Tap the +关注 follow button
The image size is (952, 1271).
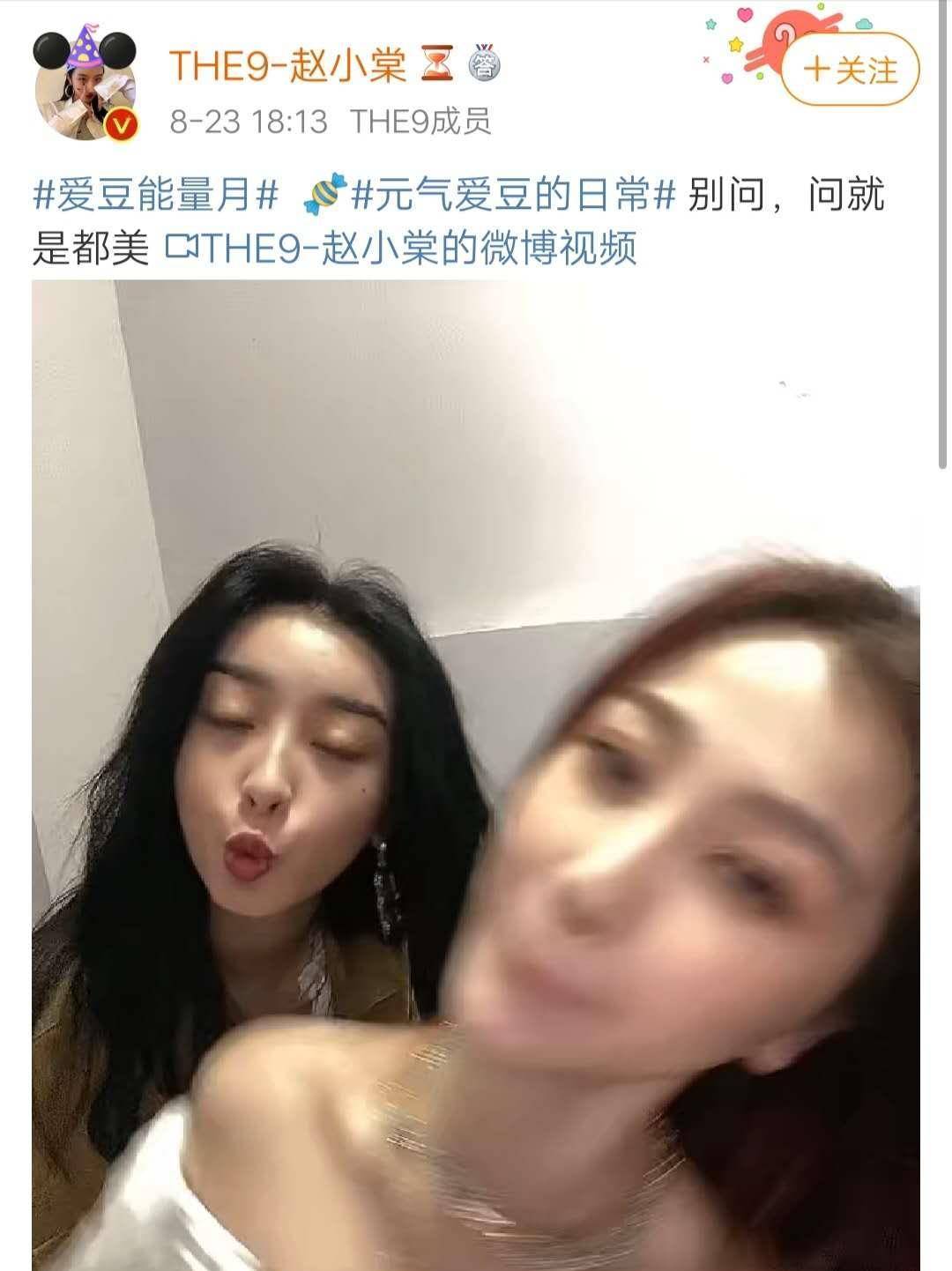pyautogui.click(x=852, y=66)
